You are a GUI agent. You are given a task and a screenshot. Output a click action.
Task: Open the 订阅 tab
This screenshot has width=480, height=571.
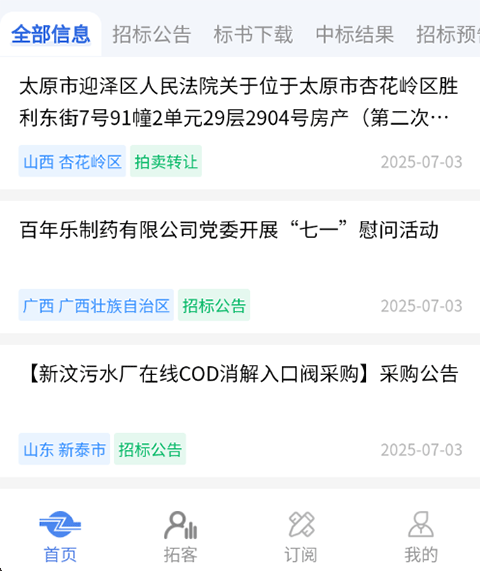pos(300,537)
